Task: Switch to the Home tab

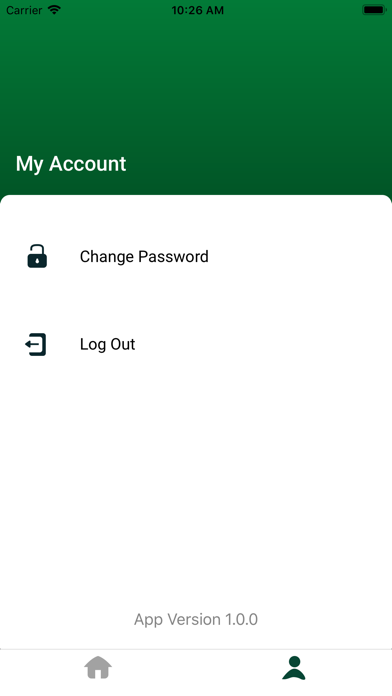Action: 98,668
